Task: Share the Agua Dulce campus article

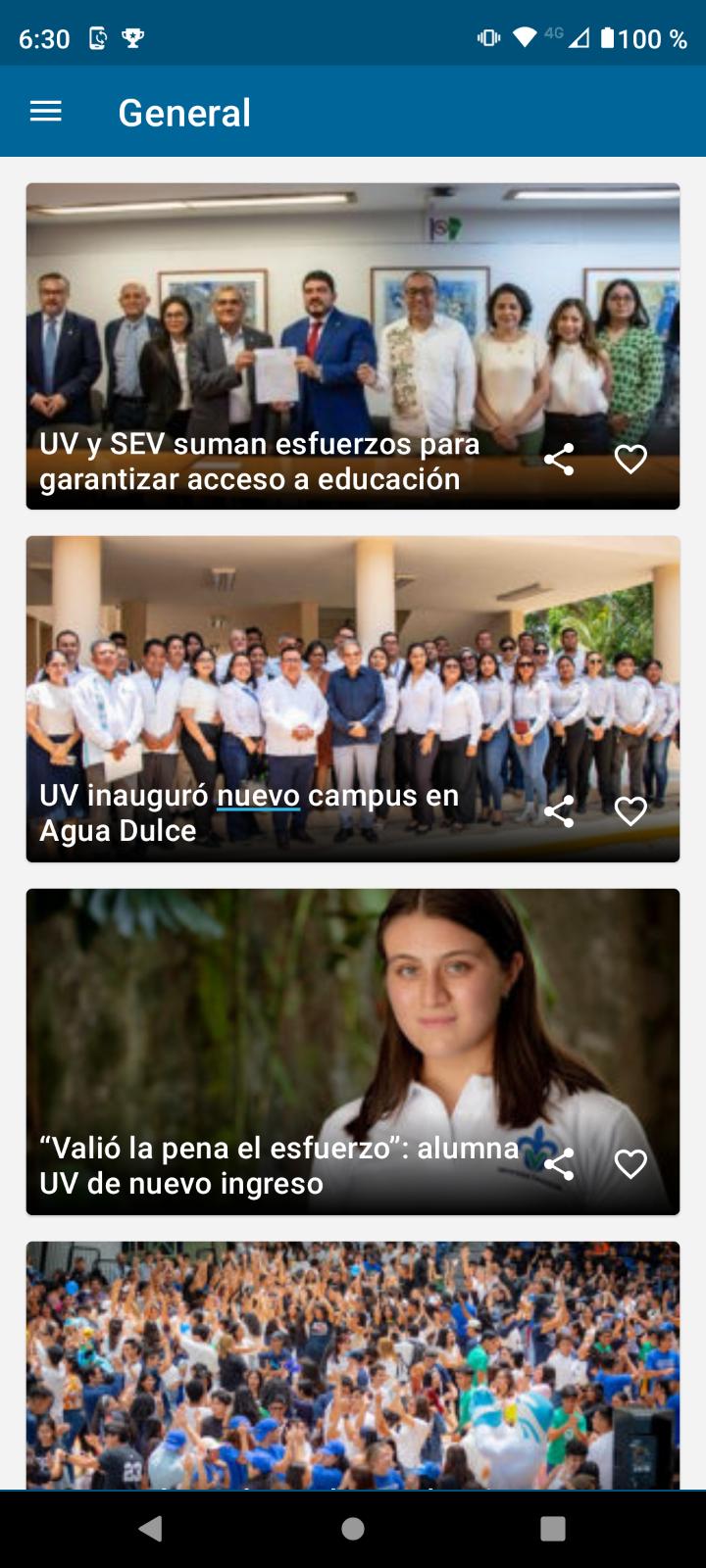Action: [x=559, y=811]
